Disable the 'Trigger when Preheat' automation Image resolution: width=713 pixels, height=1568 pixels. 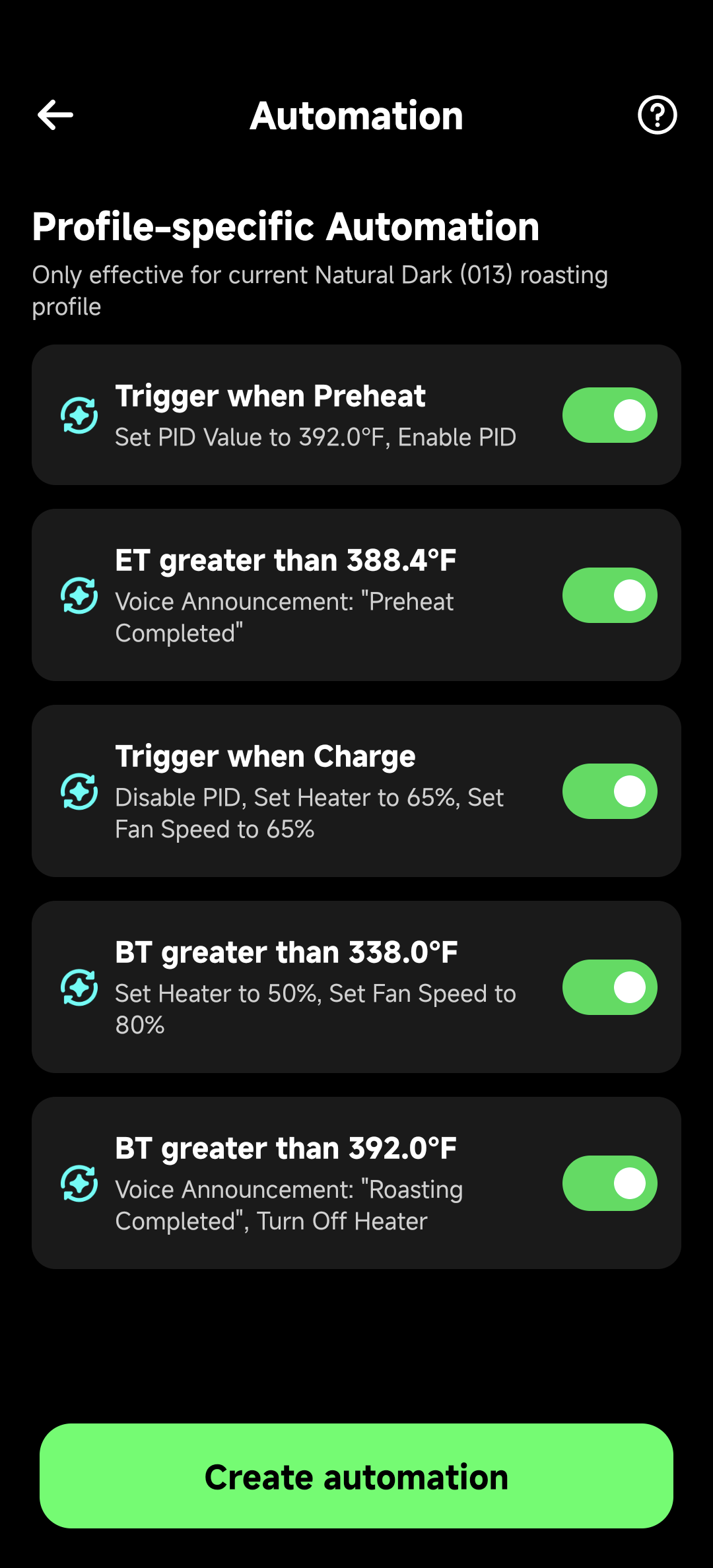click(x=609, y=414)
